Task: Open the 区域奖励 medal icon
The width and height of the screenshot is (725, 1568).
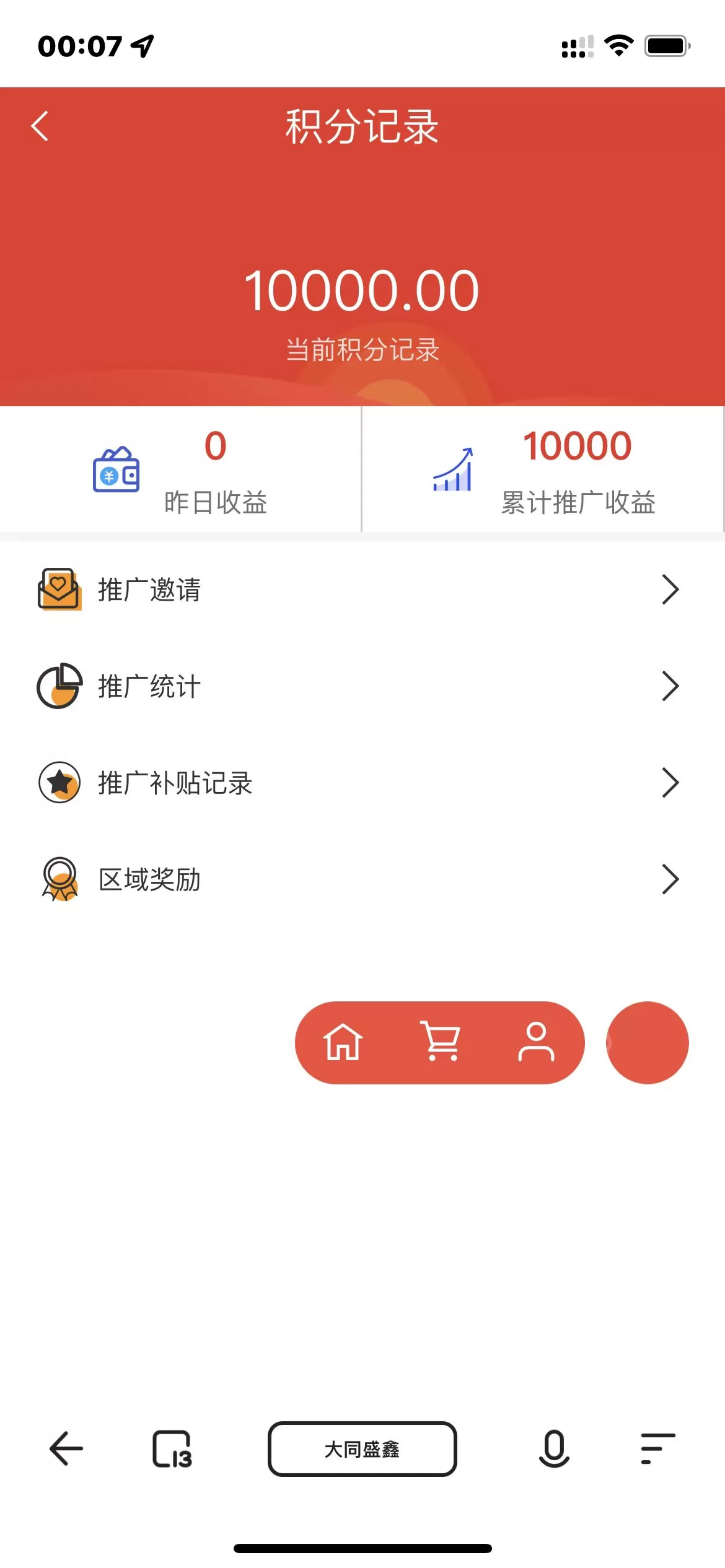Action: (59, 879)
